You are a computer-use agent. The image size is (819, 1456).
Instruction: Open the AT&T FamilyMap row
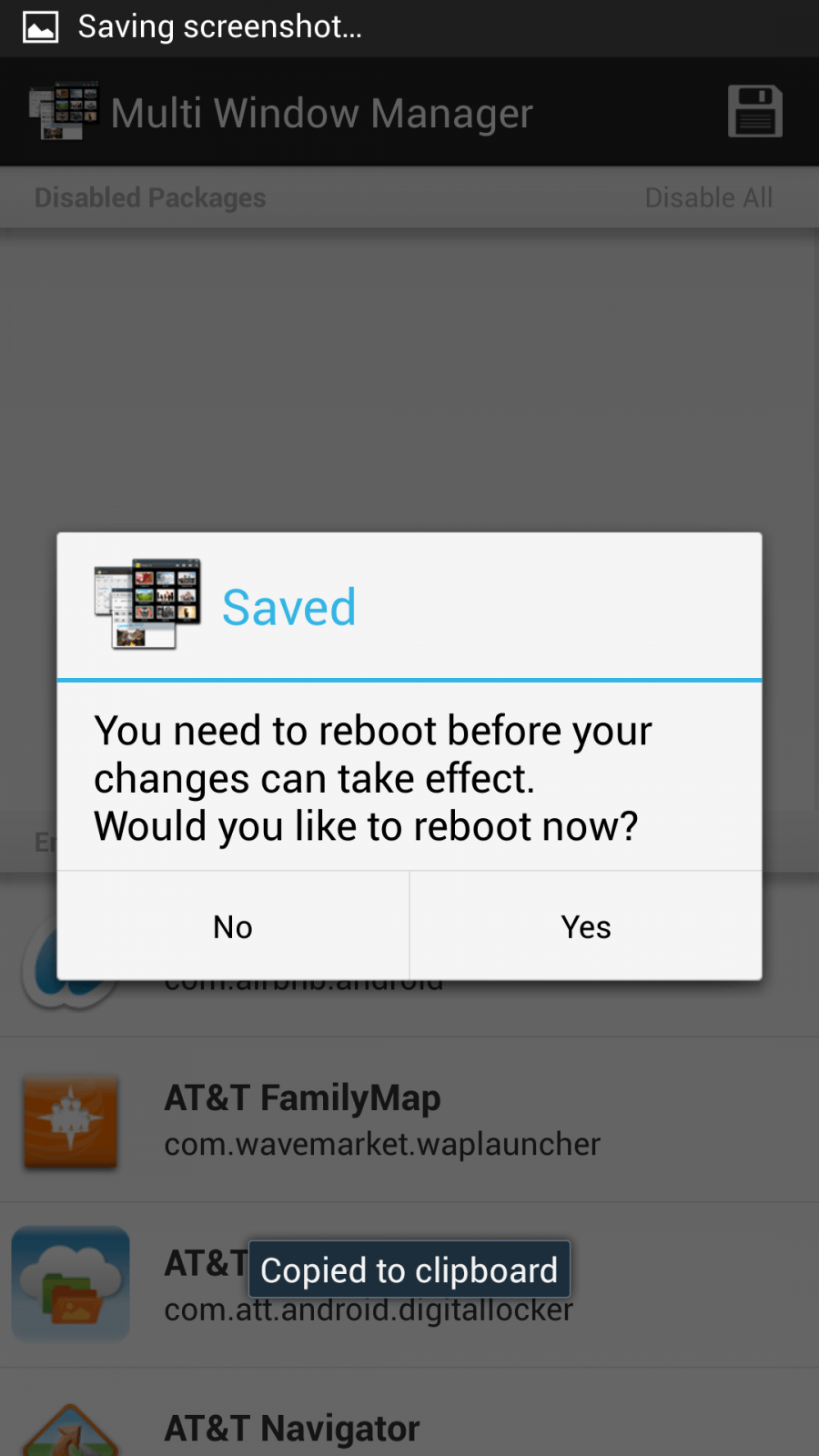tap(409, 1119)
